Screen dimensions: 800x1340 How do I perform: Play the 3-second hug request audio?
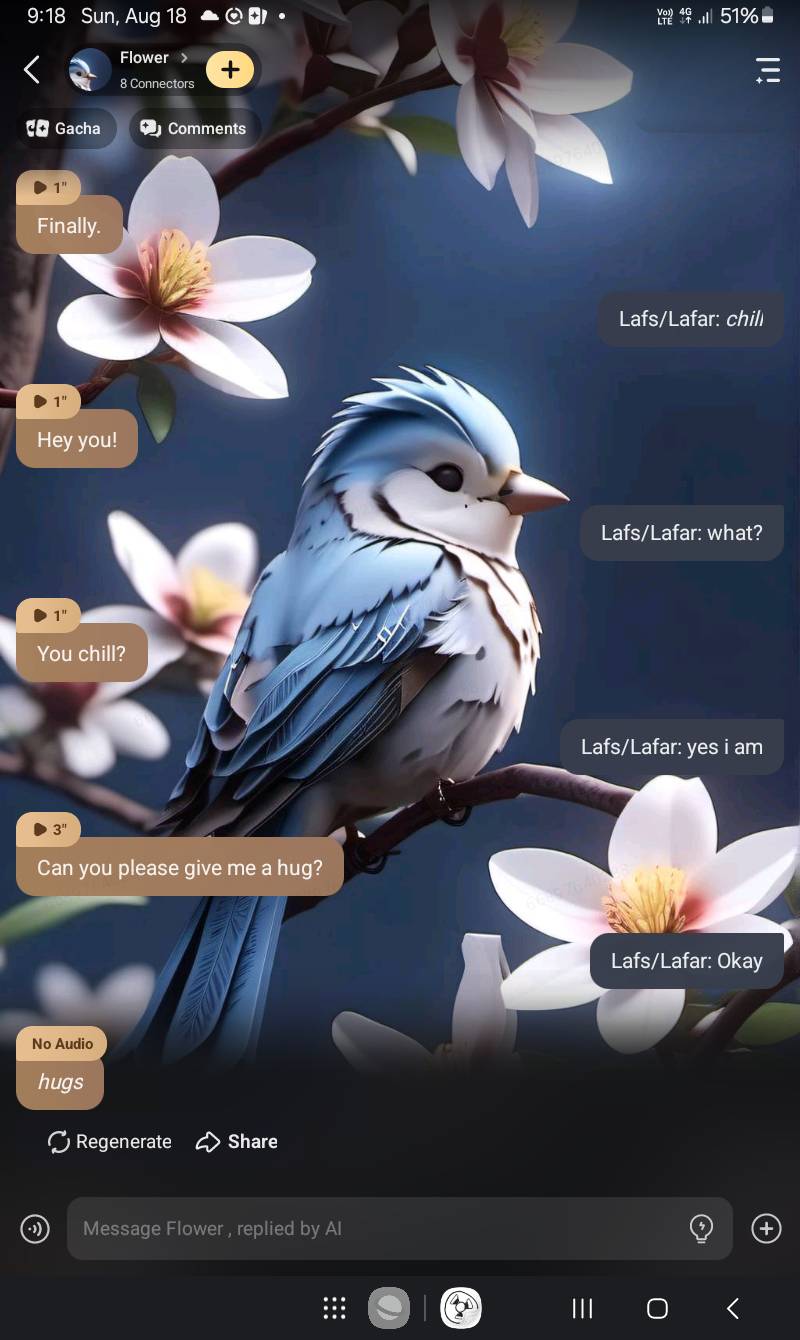[x=48, y=829]
